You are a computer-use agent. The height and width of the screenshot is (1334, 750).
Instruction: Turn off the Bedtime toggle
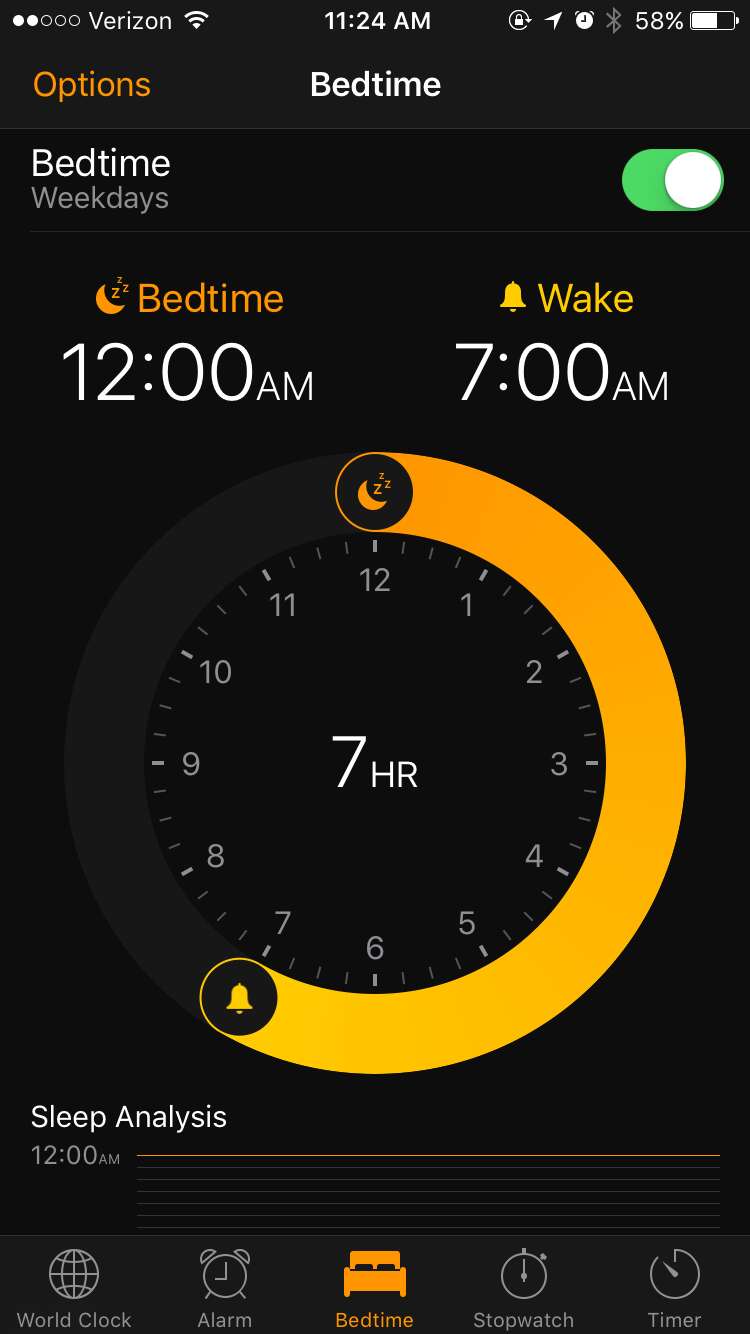672,180
